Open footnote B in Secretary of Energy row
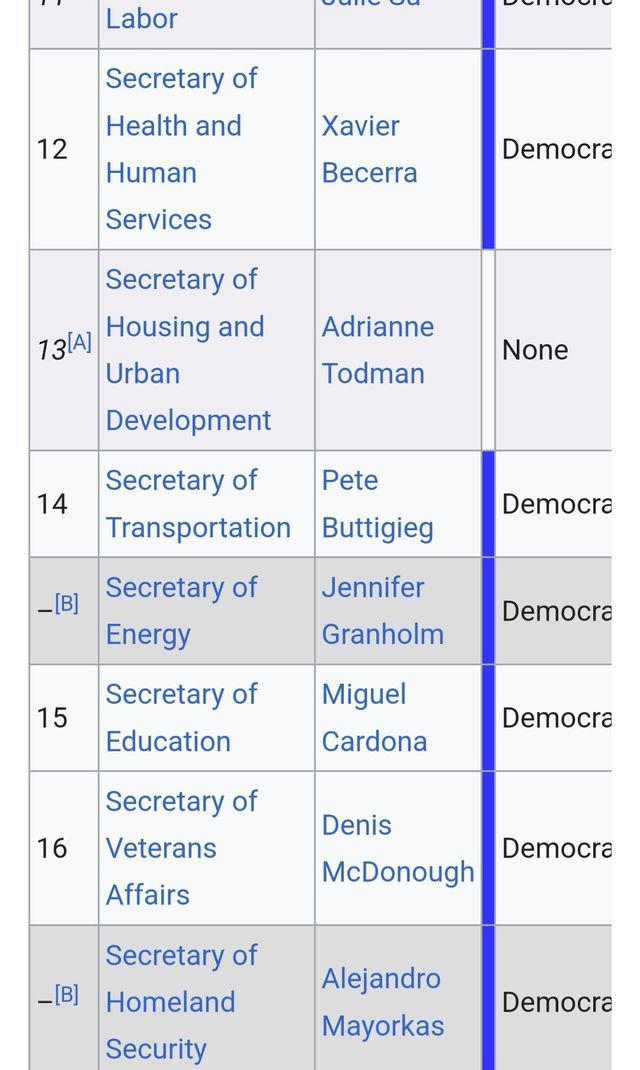 coord(66,604)
